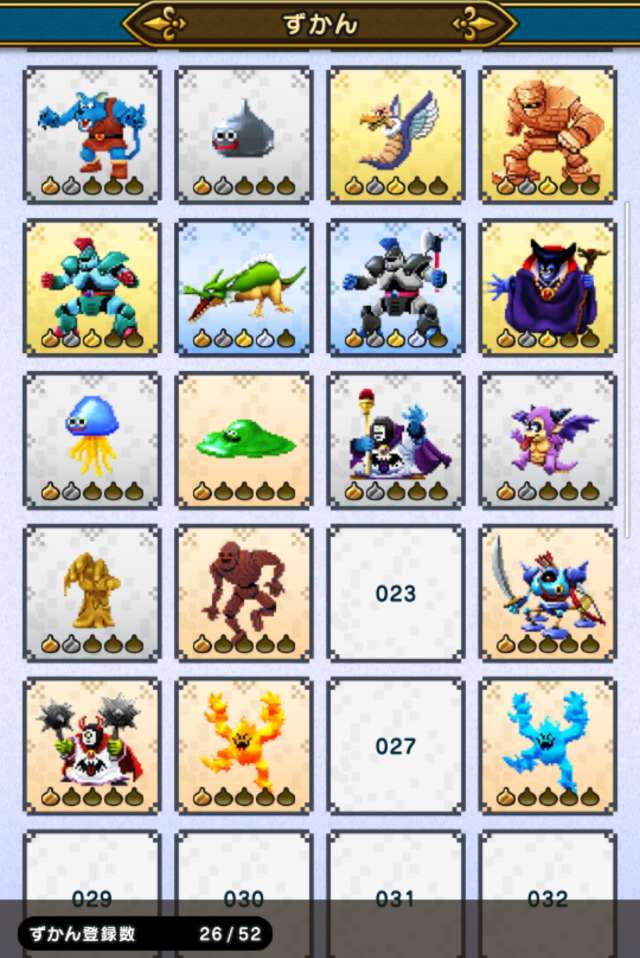View the green flying dragon entry
640x958 pixels.
pyautogui.click(x=244, y=288)
